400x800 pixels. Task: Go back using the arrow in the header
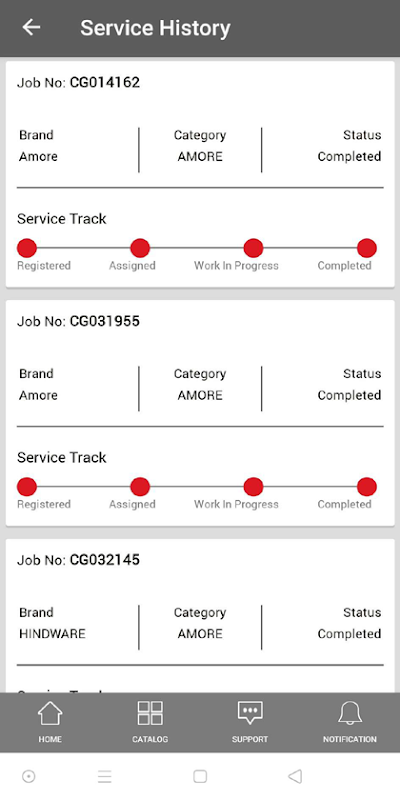click(x=31, y=28)
